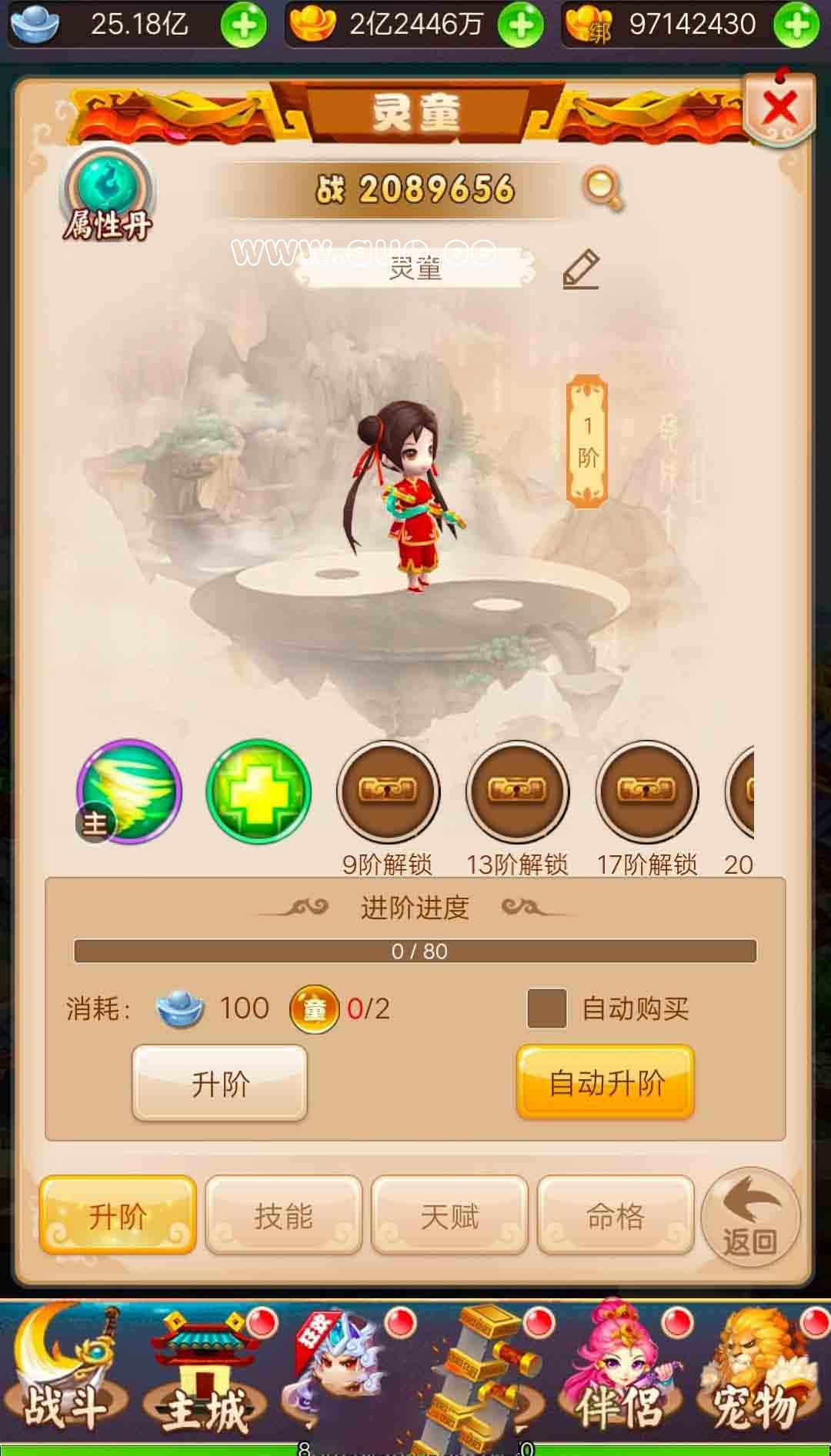The width and height of the screenshot is (831, 1456).
Task: Enable the 自动购买 checkbox
Action: 547,1008
